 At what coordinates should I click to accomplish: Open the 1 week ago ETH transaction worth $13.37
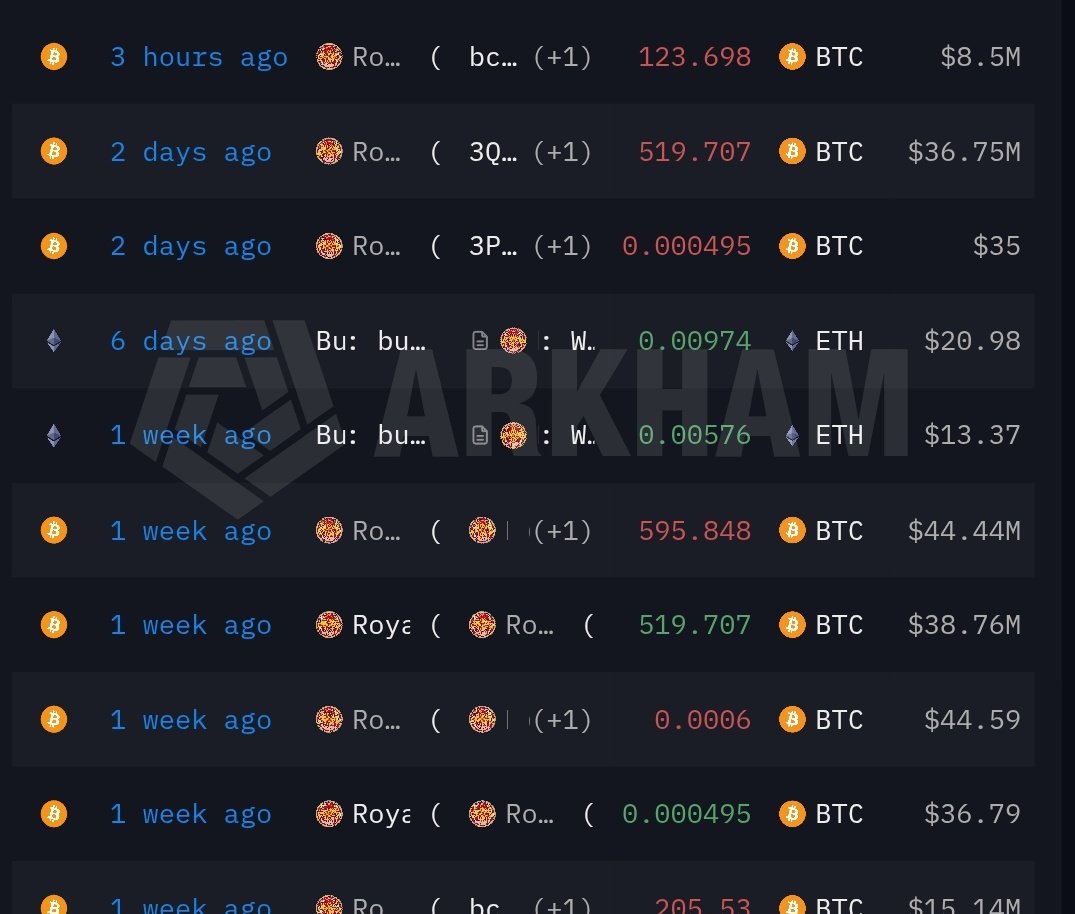click(x=190, y=435)
